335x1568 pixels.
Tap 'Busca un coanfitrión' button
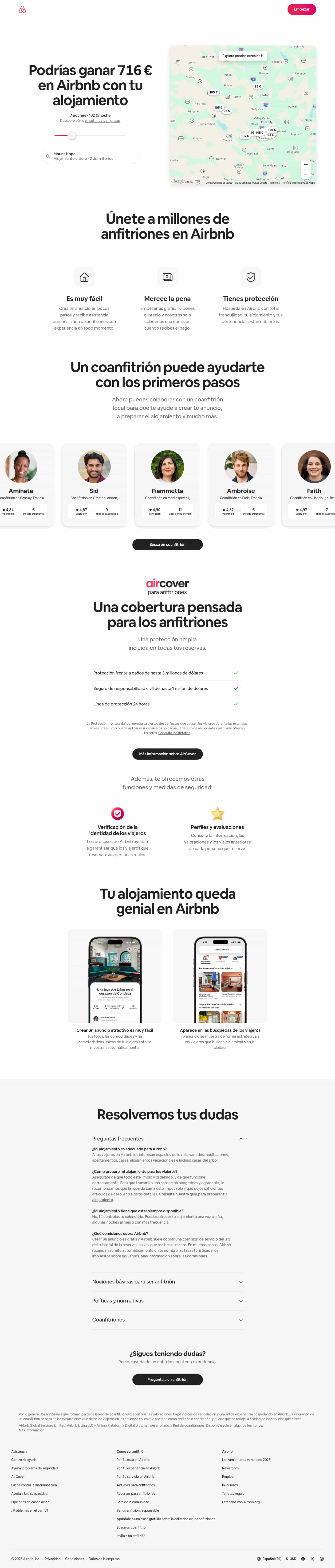pos(167,544)
